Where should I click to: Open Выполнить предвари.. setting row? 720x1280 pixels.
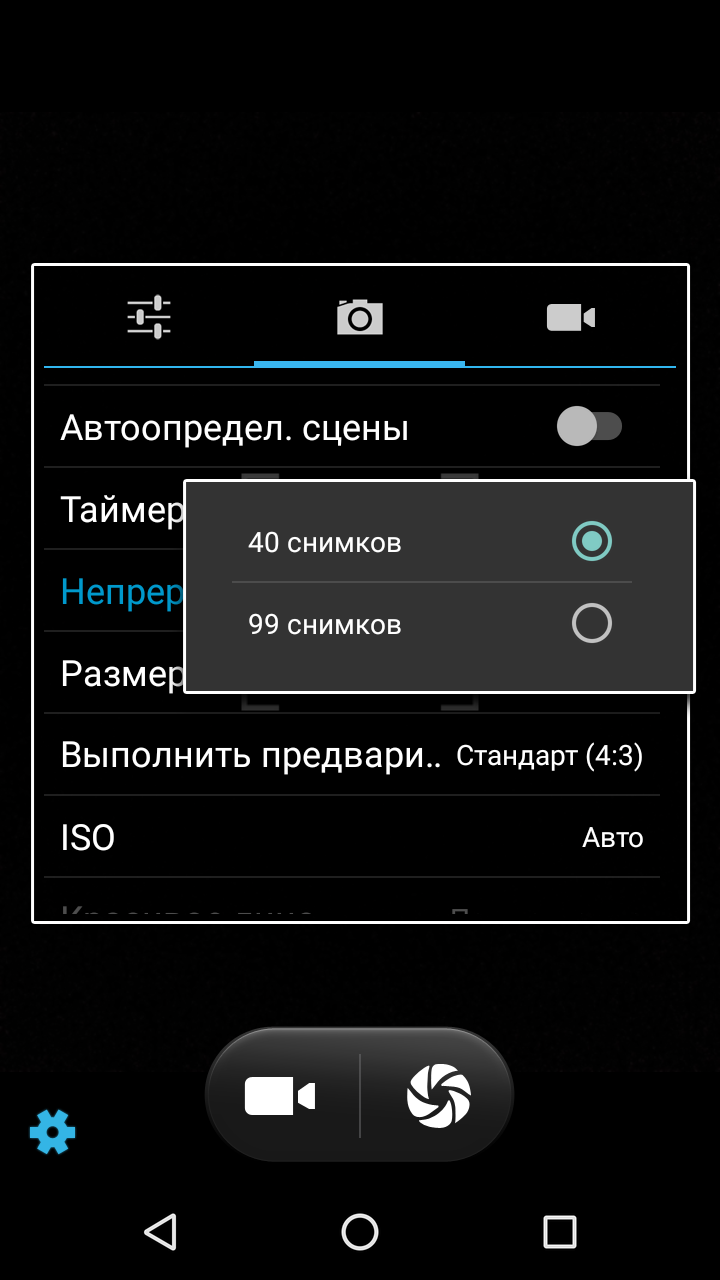click(352, 755)
